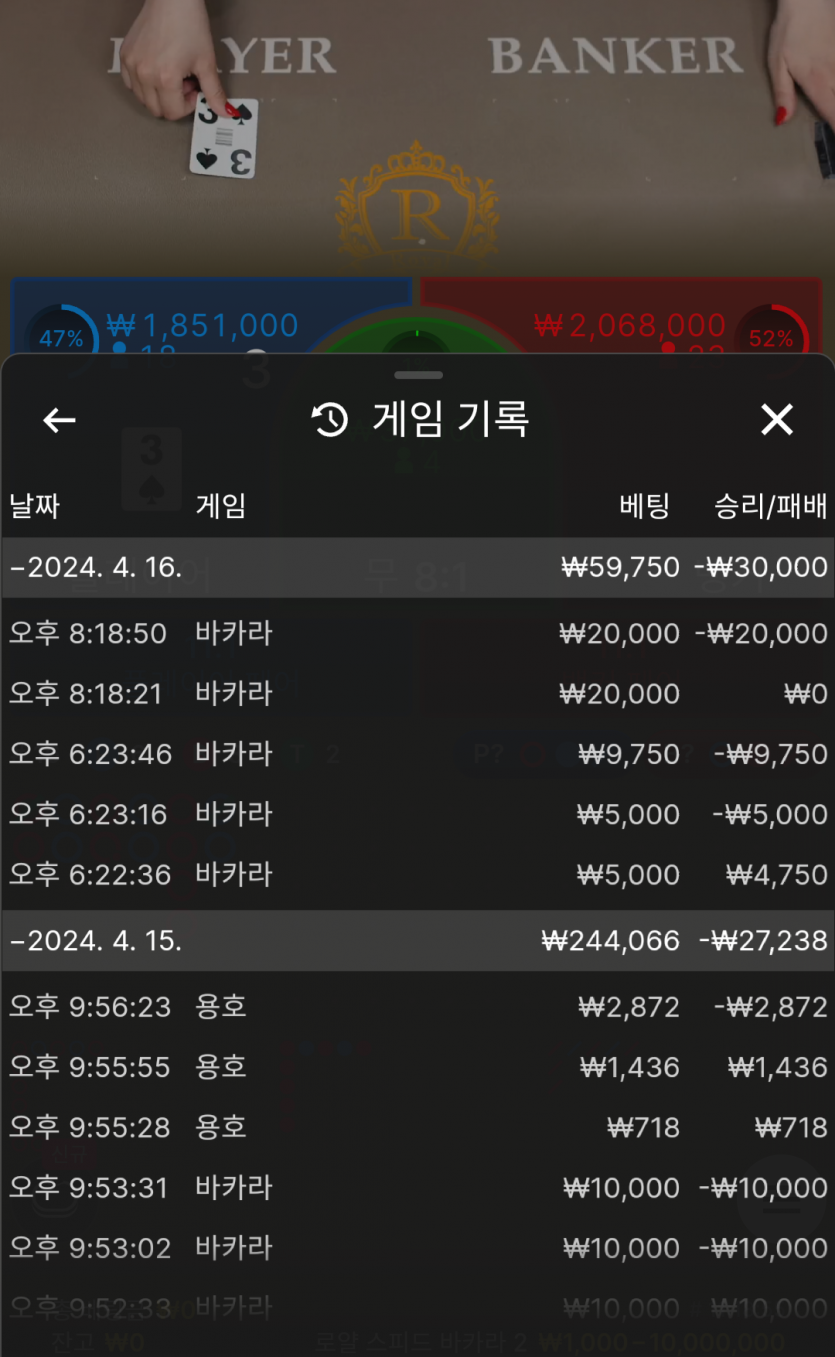View the 6:23:46 baccarat round details
835x1357 pixels.
[x=417, y=754]
